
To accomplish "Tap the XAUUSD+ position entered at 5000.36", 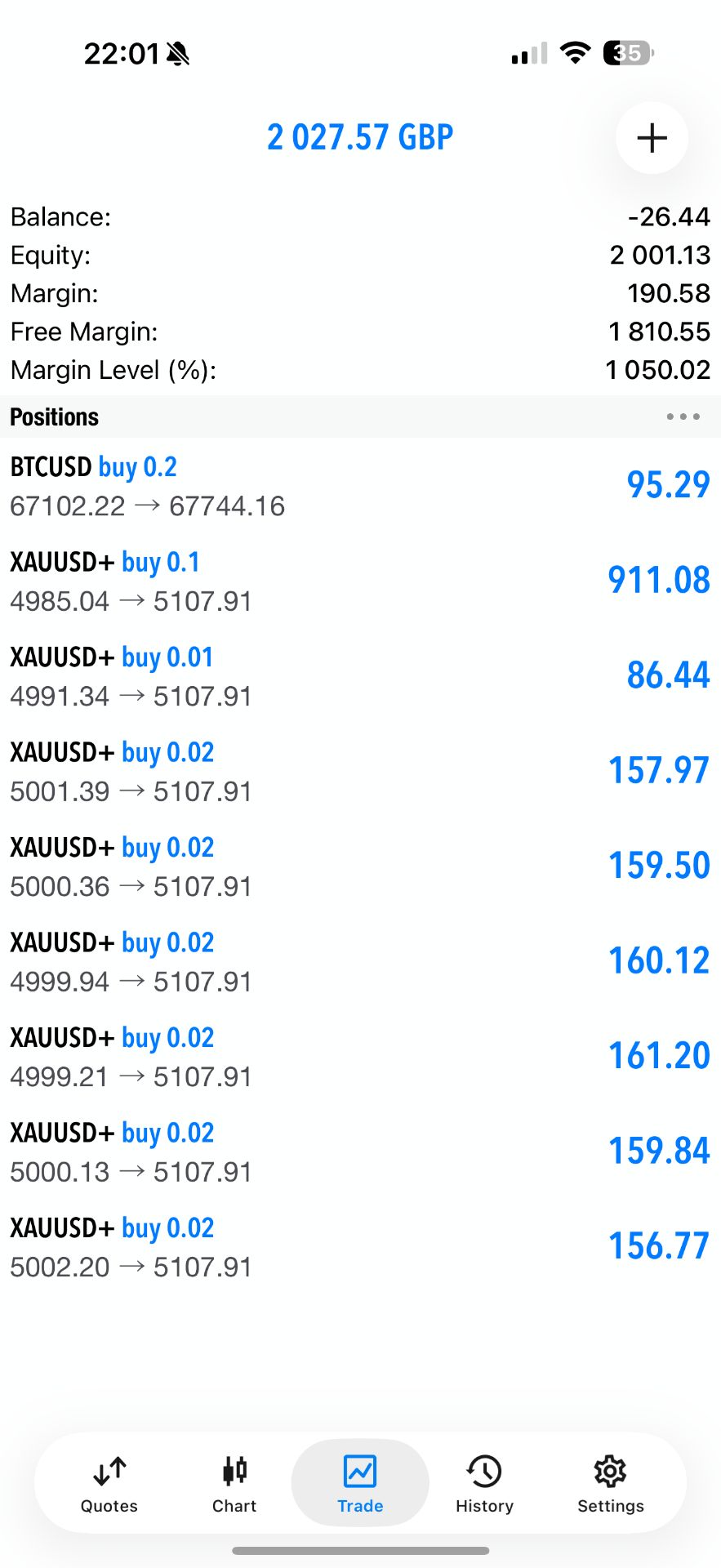I will 359,866.
